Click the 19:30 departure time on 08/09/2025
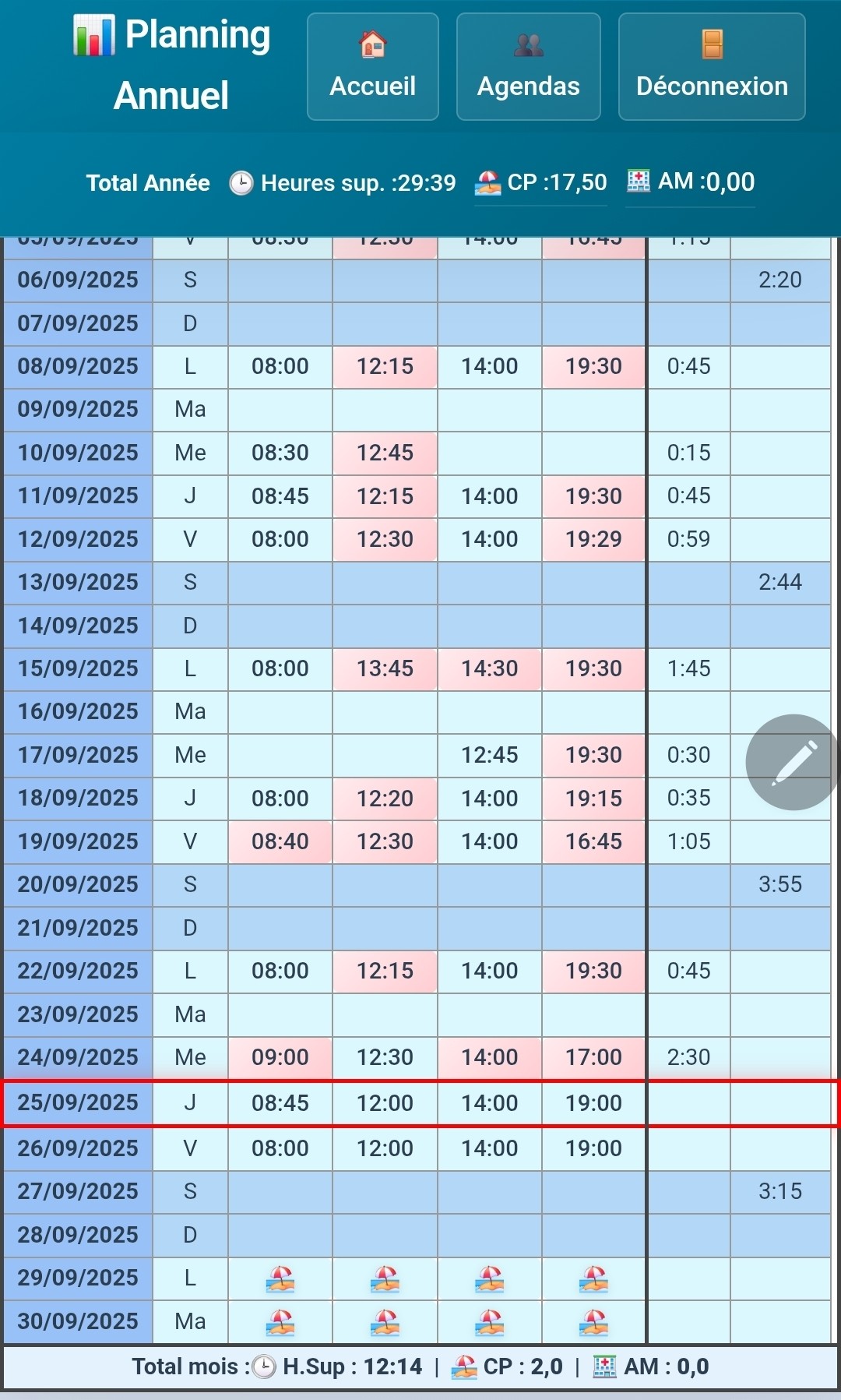 (594, 366)
